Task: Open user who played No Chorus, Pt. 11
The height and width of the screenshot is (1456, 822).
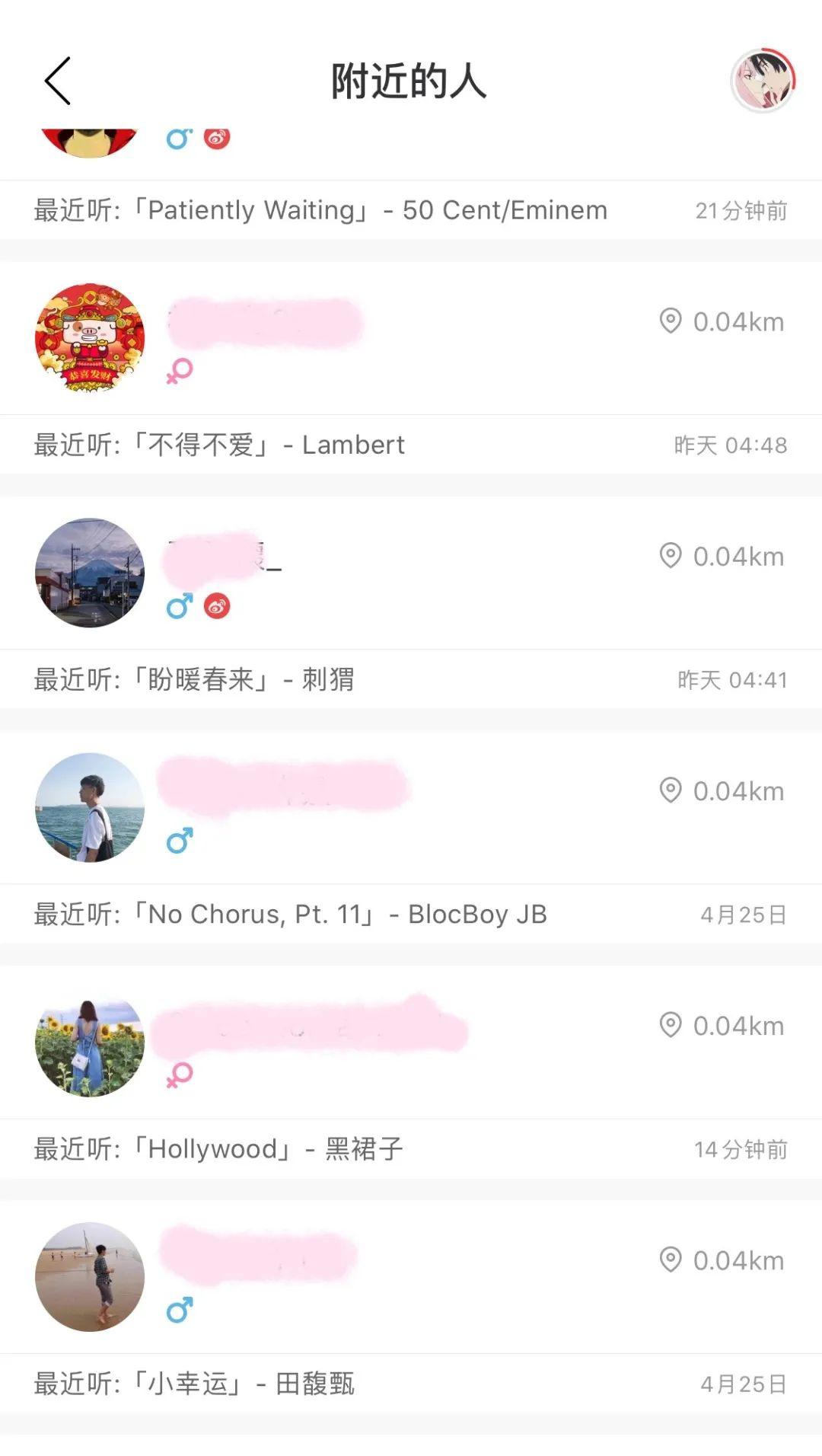Action: click(90, 807)
